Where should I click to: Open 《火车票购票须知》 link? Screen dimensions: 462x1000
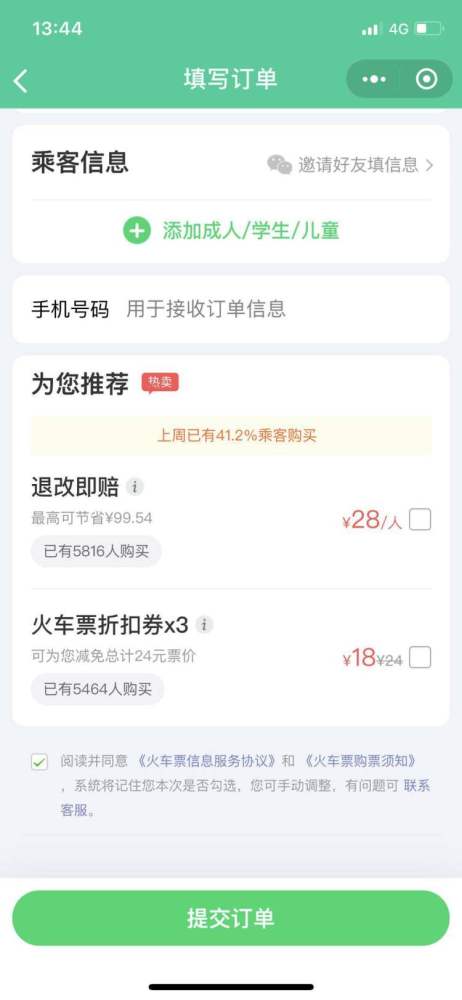(x=361, y=761)
